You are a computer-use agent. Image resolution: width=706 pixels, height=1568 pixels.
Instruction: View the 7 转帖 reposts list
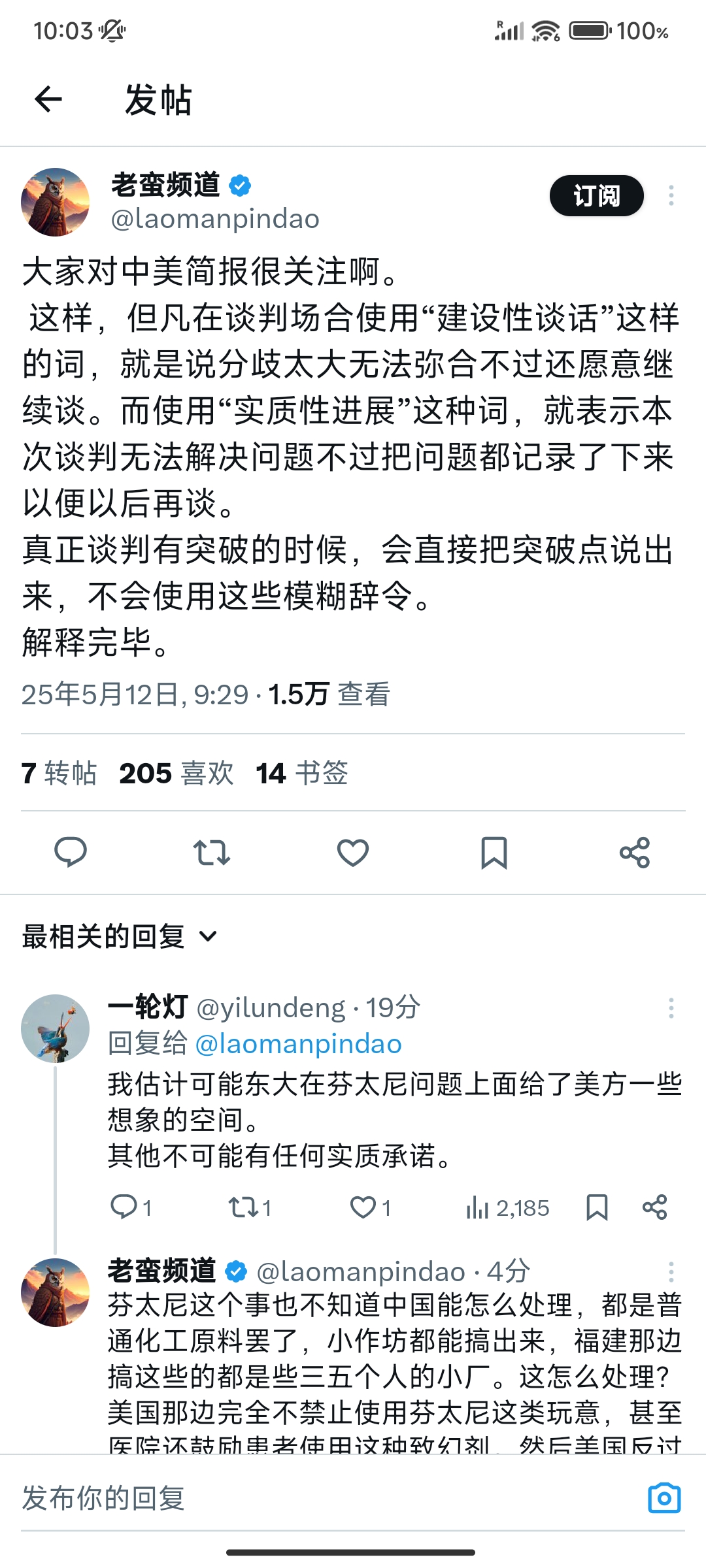pyautogui.click(x=59, y=774)
